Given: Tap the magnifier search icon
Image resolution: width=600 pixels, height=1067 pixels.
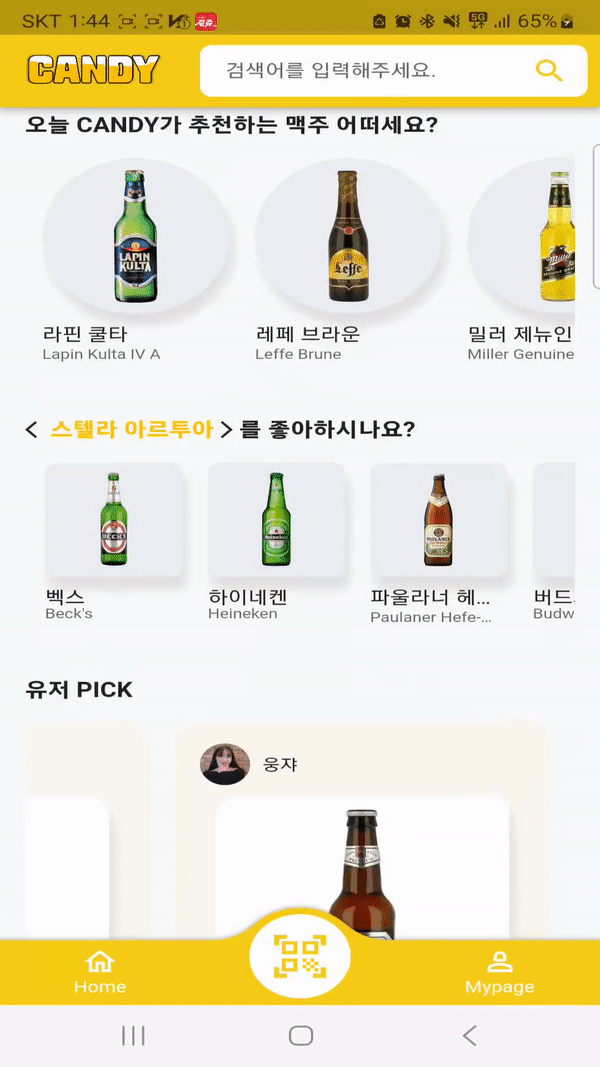Looking at the screenshot, I should pyautogui.click(x=549, y=71).
